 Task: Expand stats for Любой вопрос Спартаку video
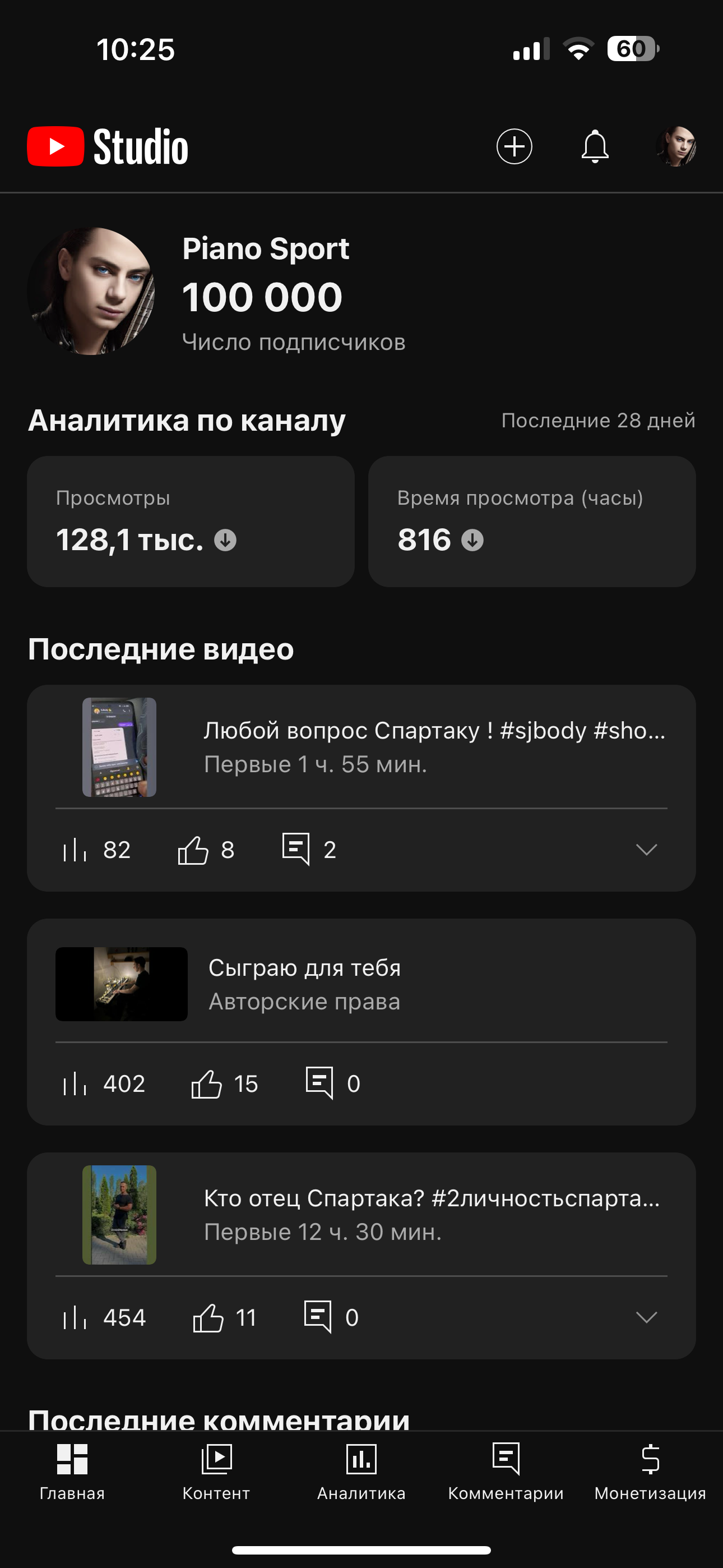(646, 849)
